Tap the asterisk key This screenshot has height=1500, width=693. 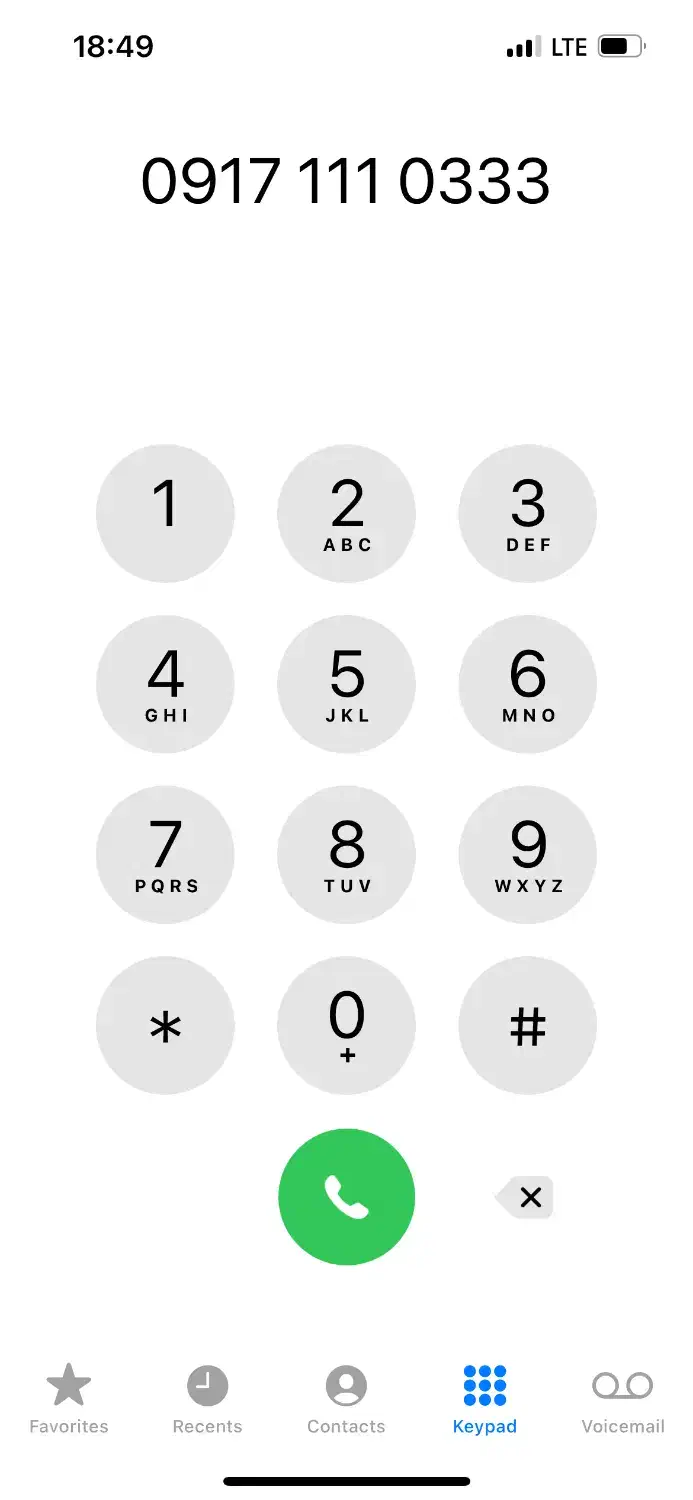[x=165, y=1026]
